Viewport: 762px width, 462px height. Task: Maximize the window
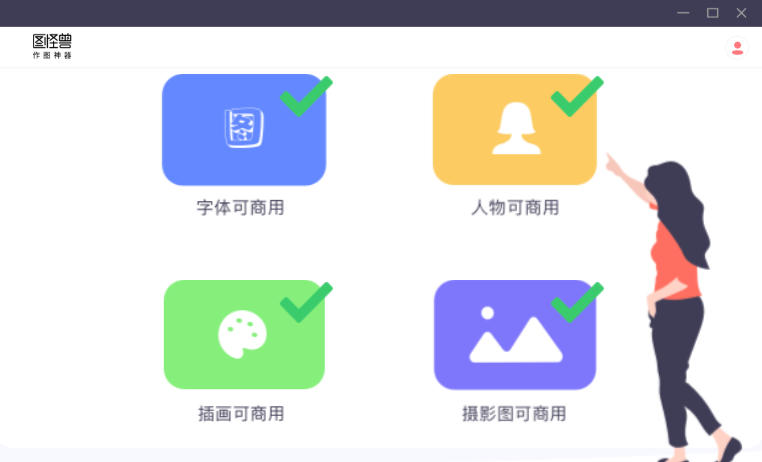(x=712, y=13)
